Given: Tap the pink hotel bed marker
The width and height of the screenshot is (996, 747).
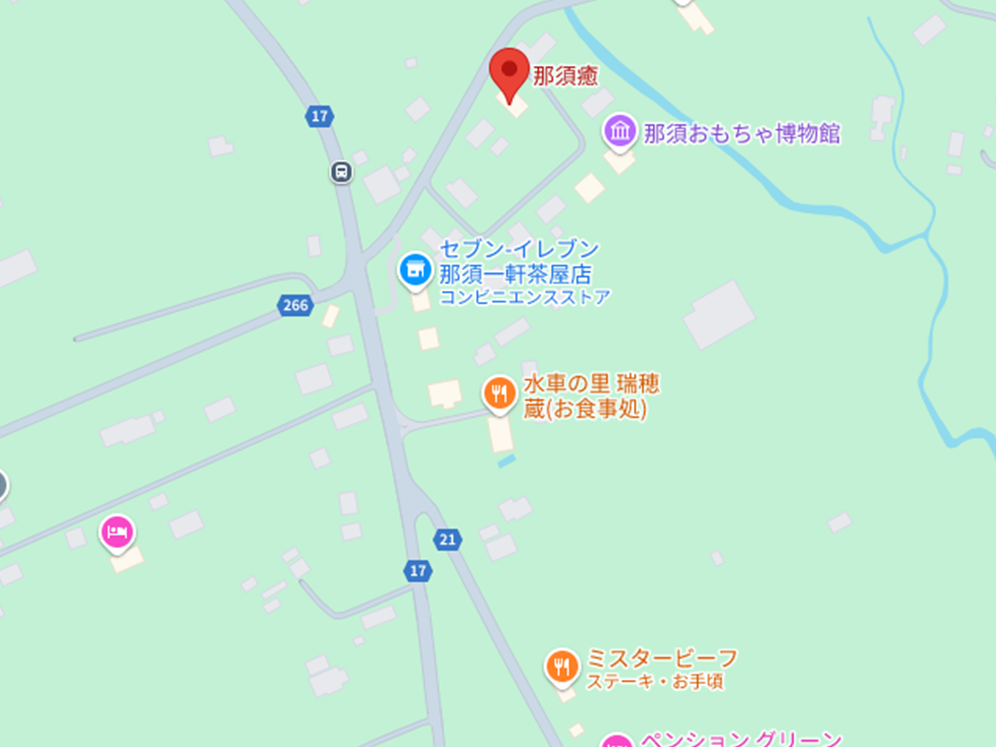Looking at the screenshot, I should [117, 531].
